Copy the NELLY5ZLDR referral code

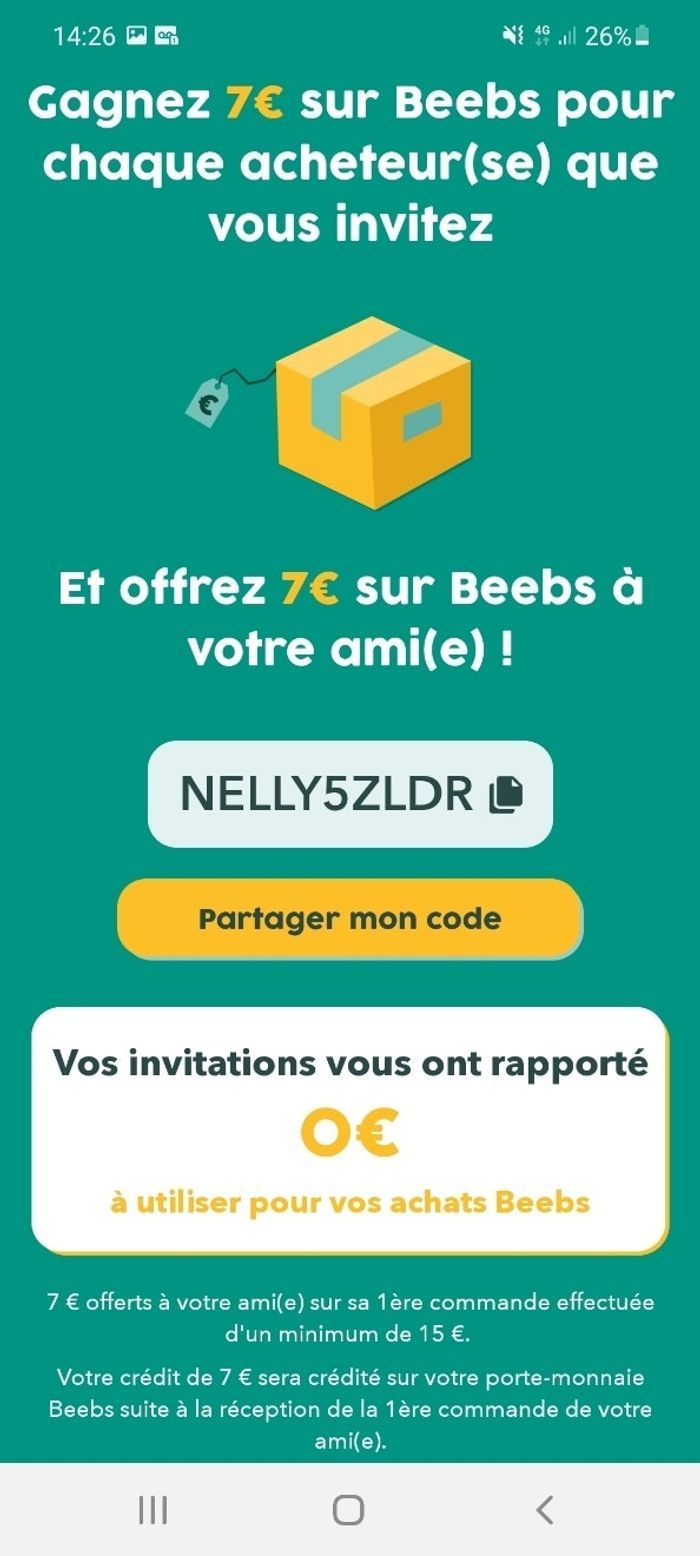506,794
